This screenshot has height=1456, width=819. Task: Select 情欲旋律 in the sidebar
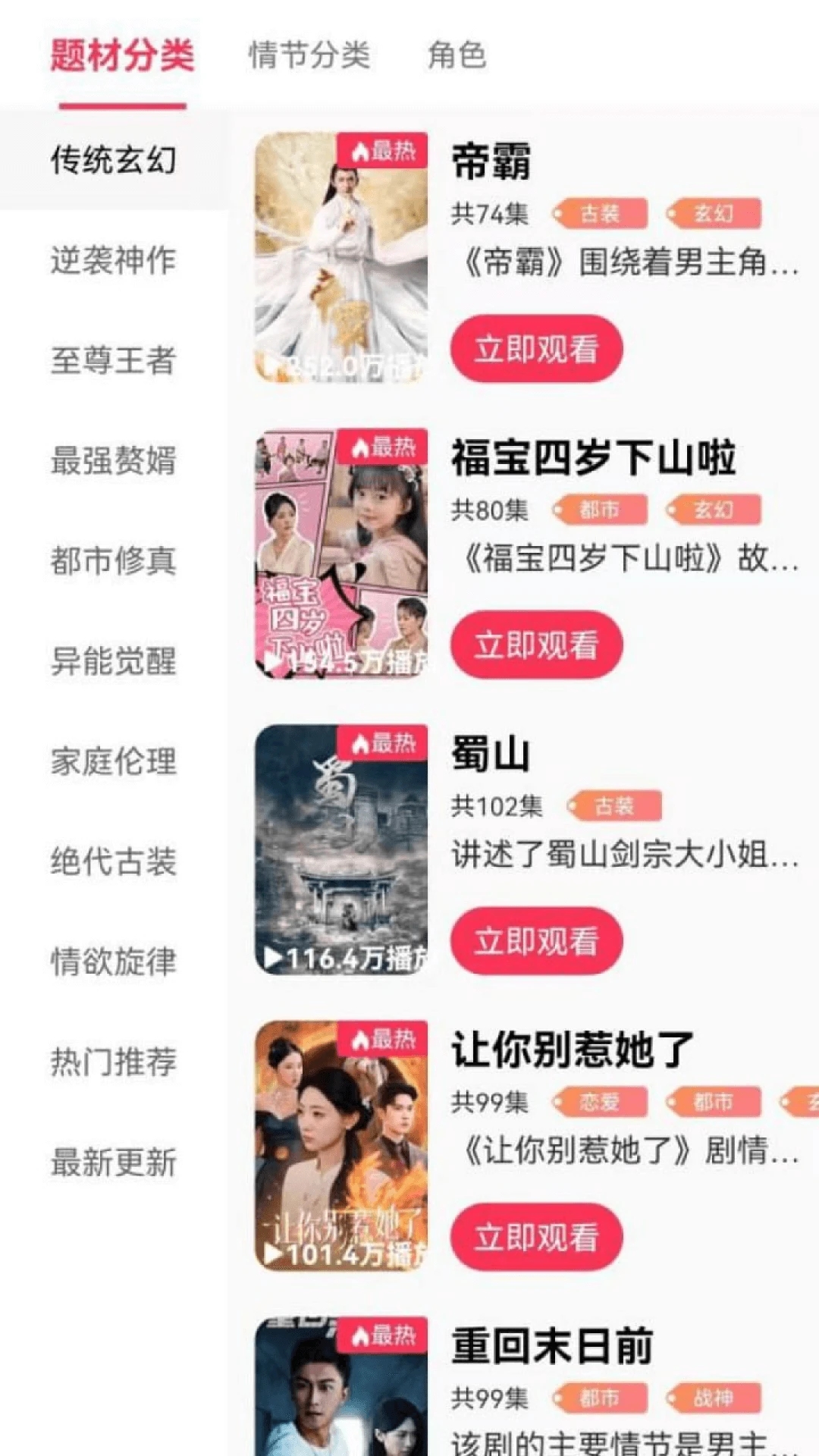pos(114,962)
